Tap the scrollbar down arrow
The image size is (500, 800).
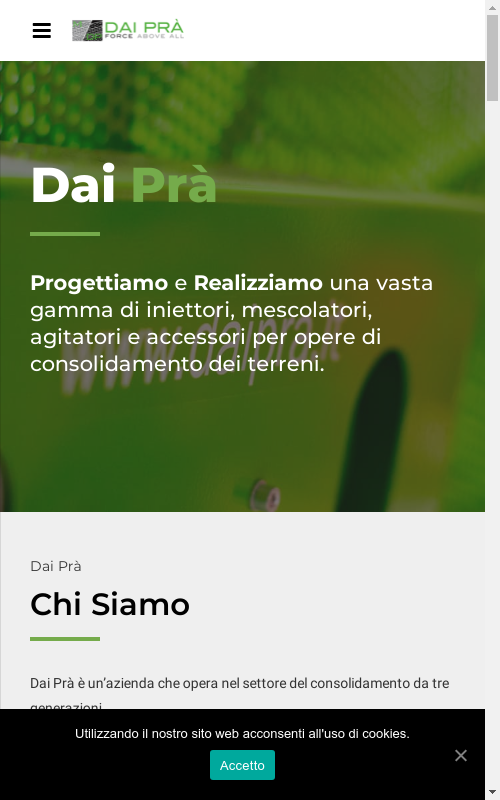pos(492,792)
